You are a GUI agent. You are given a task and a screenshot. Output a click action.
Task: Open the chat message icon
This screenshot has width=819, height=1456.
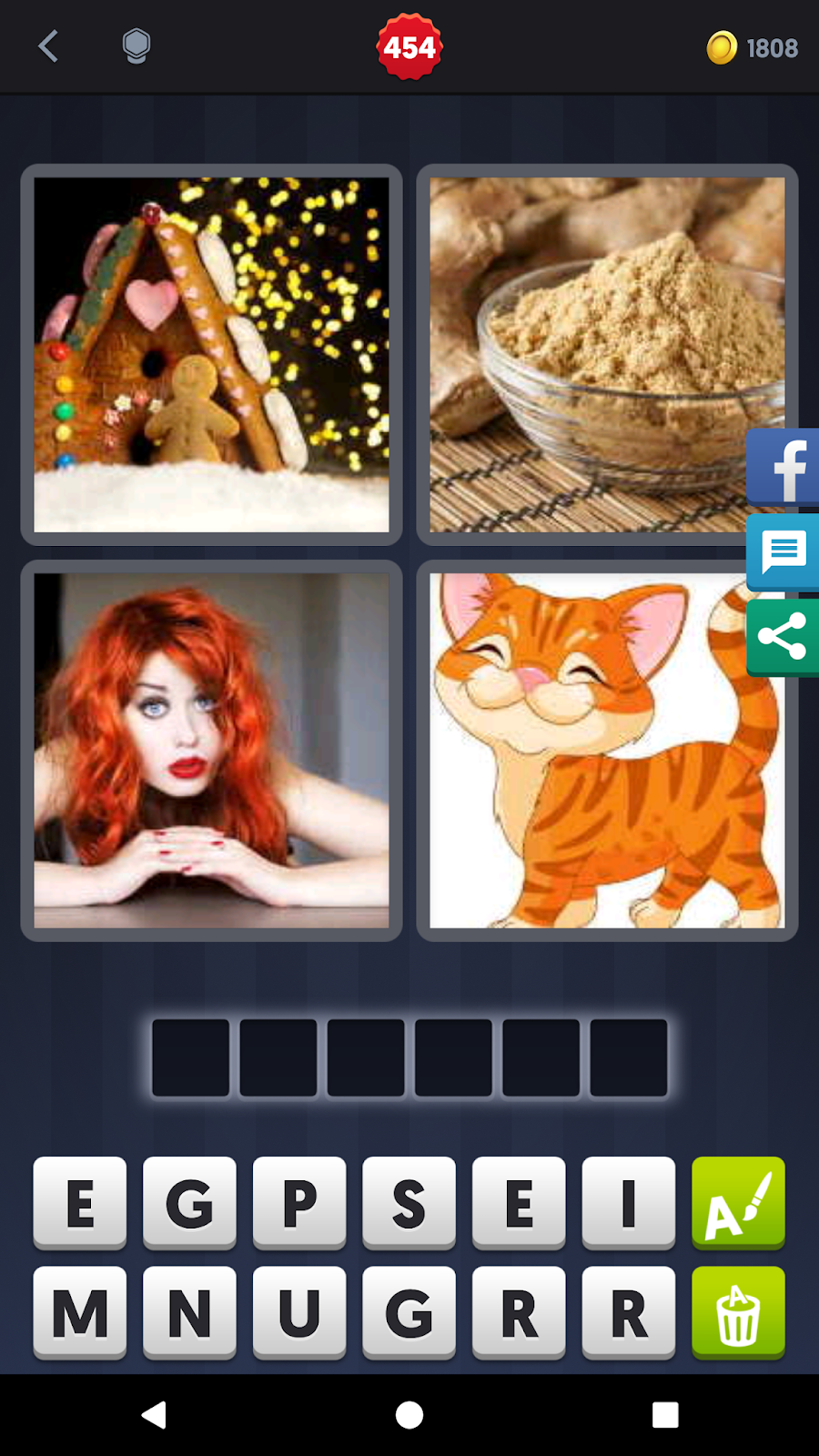click(784, 552)
